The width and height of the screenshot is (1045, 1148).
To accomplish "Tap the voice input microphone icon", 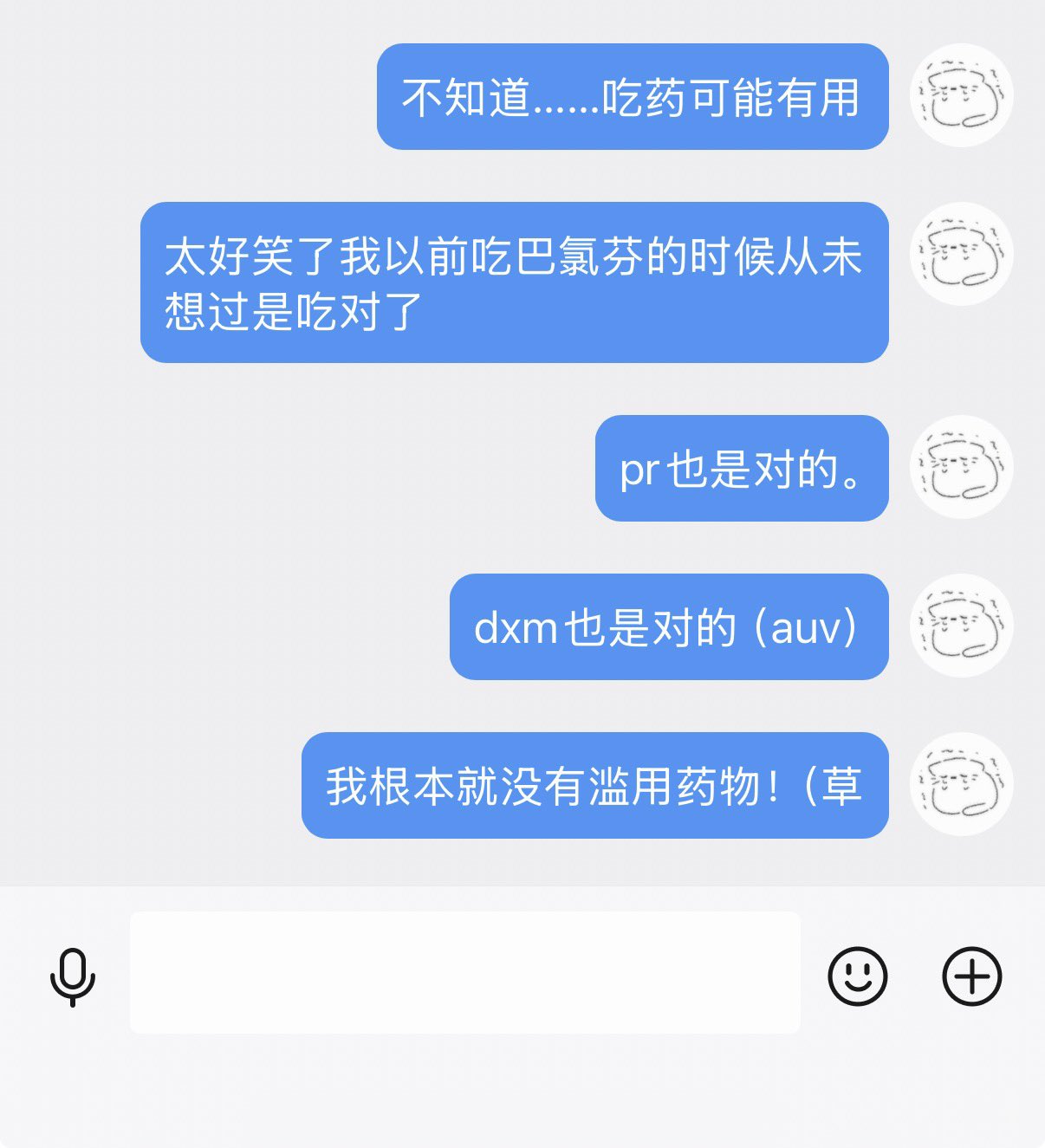I will (x=73, y=976).
